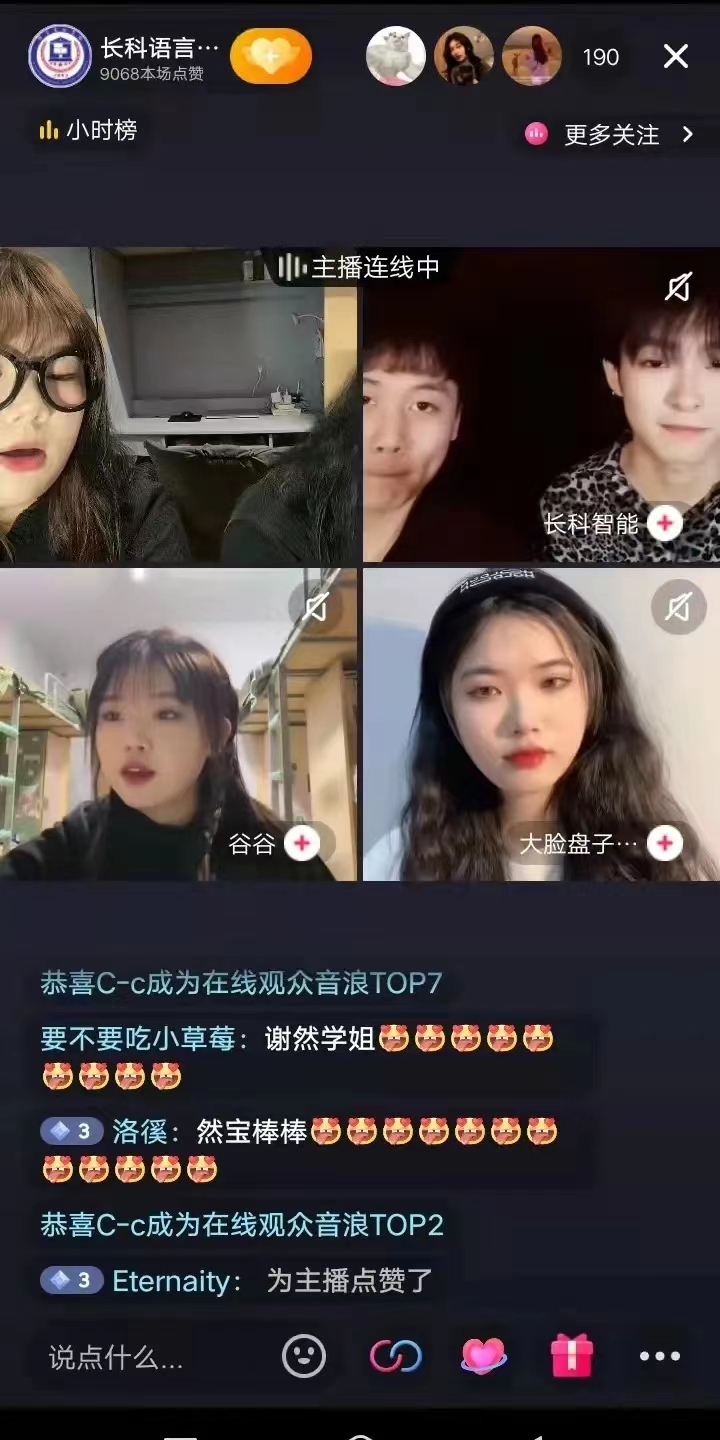Follow 谷谷 with the plus button
The width and height of the screenshot is (720, 1440).
click(302, 843)
